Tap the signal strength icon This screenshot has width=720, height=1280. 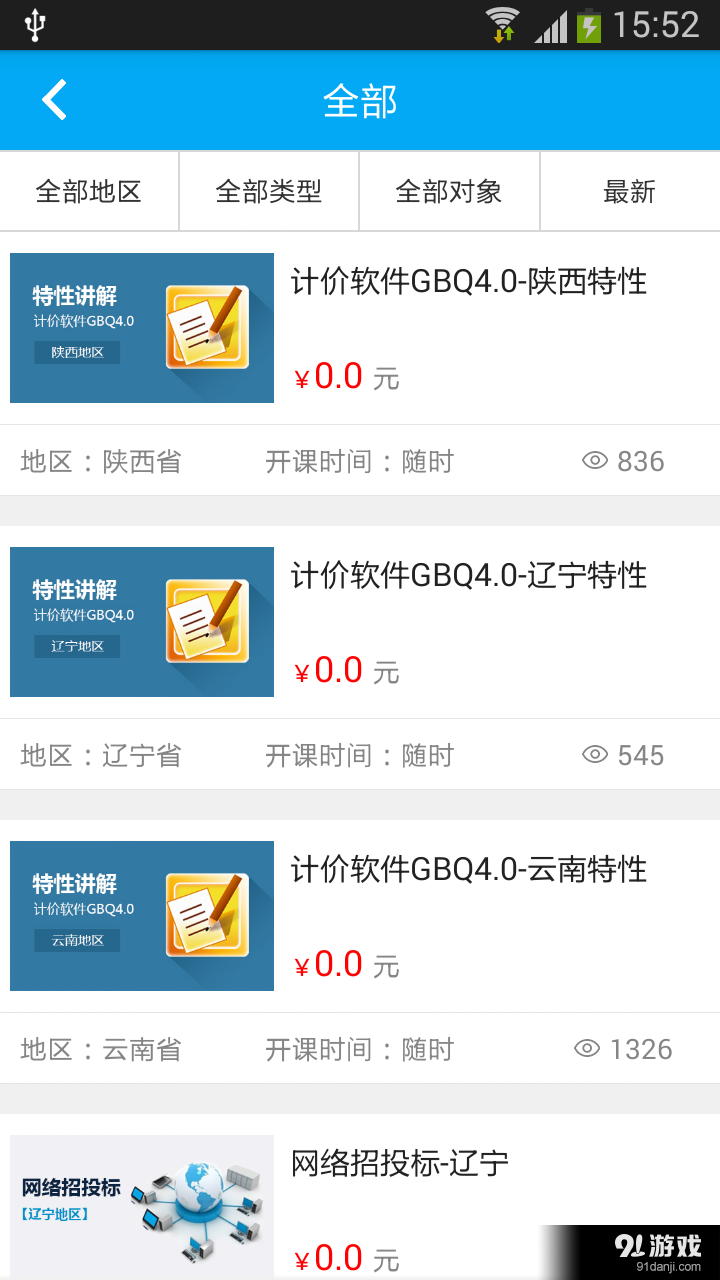pyautogui.click(x=550, y=27)
